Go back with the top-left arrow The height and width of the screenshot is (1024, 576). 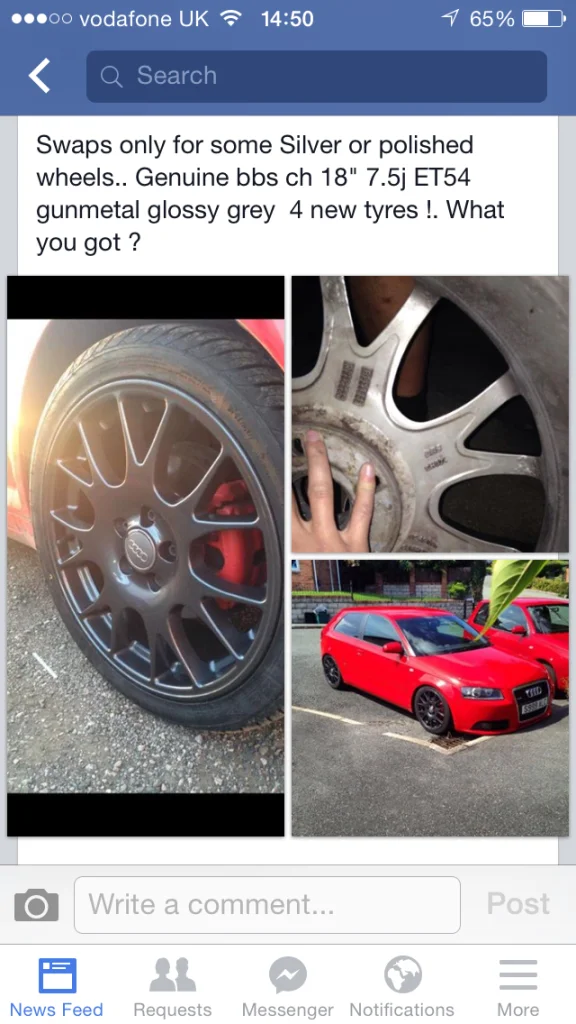[39, 76]
